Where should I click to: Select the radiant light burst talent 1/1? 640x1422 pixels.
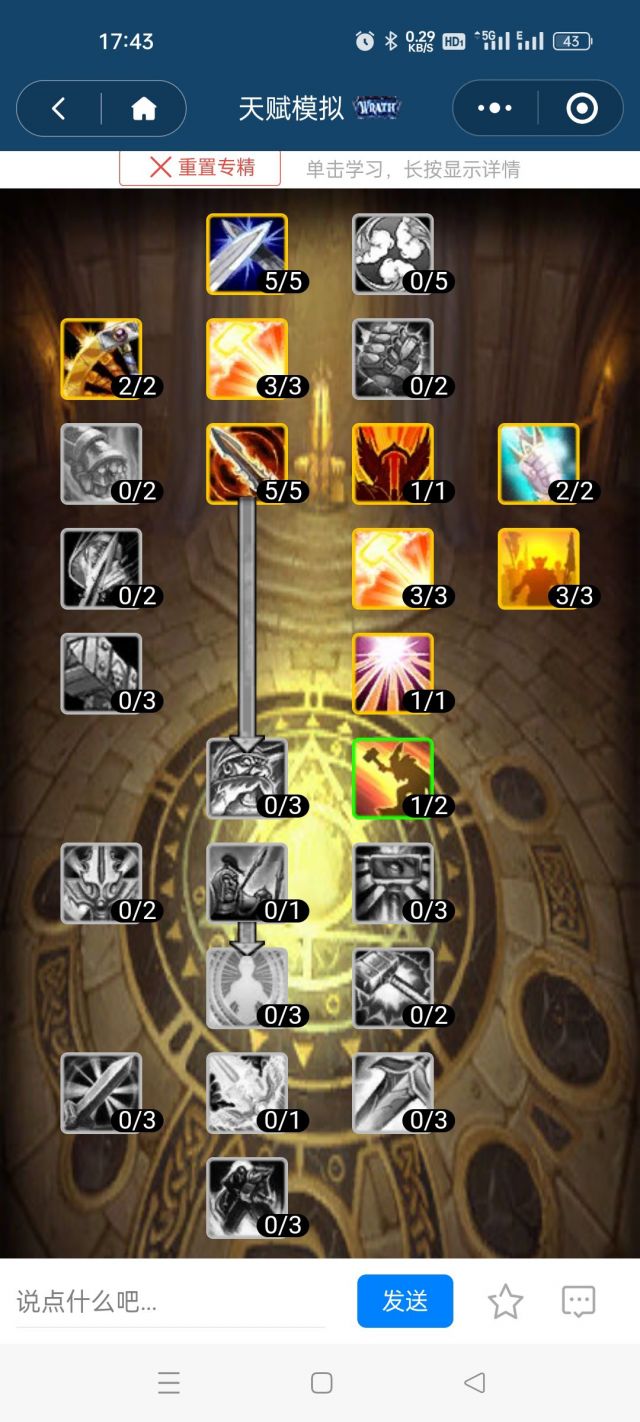tap(393, 673)
